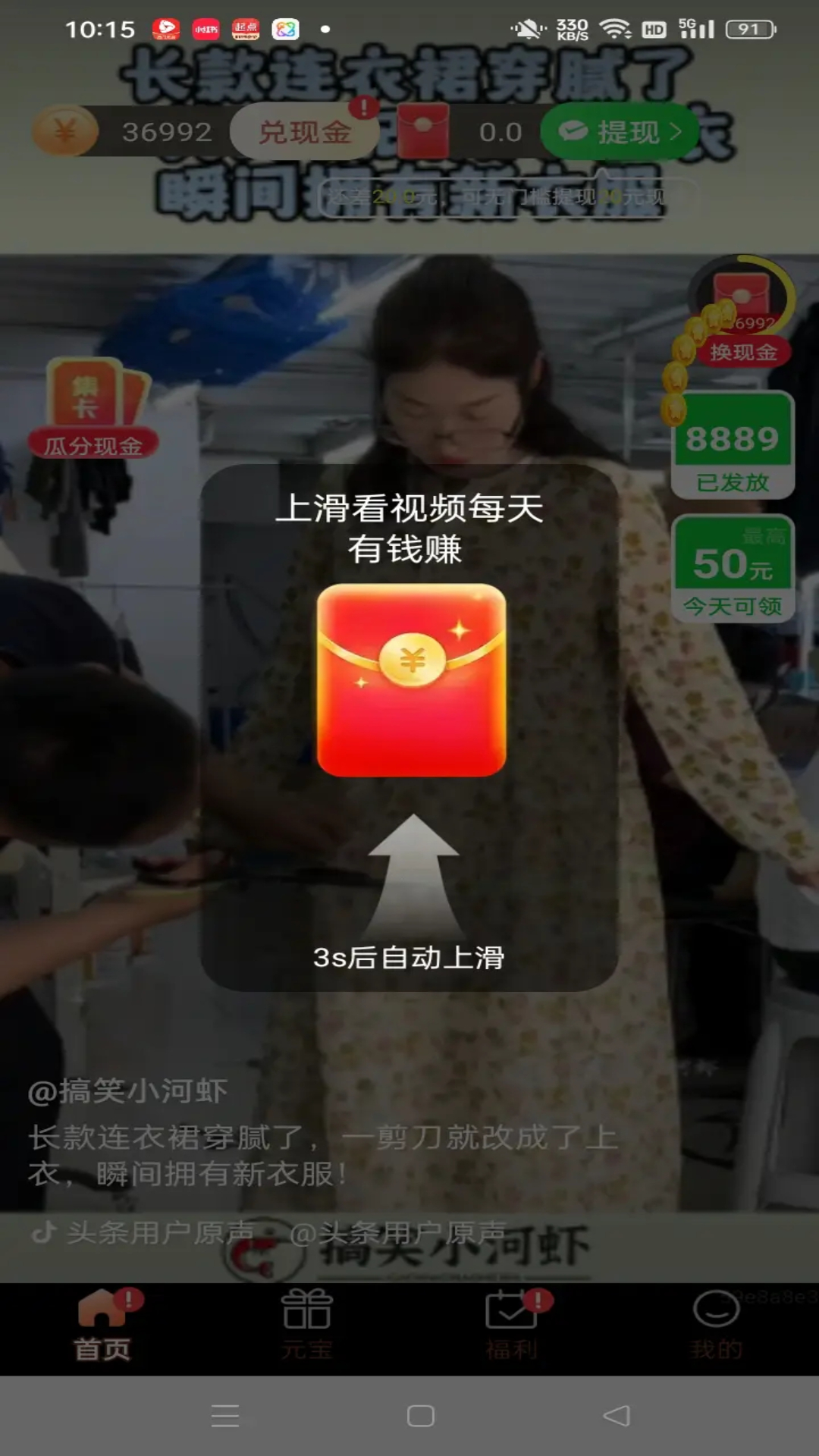The width and height of the screenshot is (819, 1456).
Task: Claim the 50元 今天可领 reward
Action: click(x=733, y=569)
